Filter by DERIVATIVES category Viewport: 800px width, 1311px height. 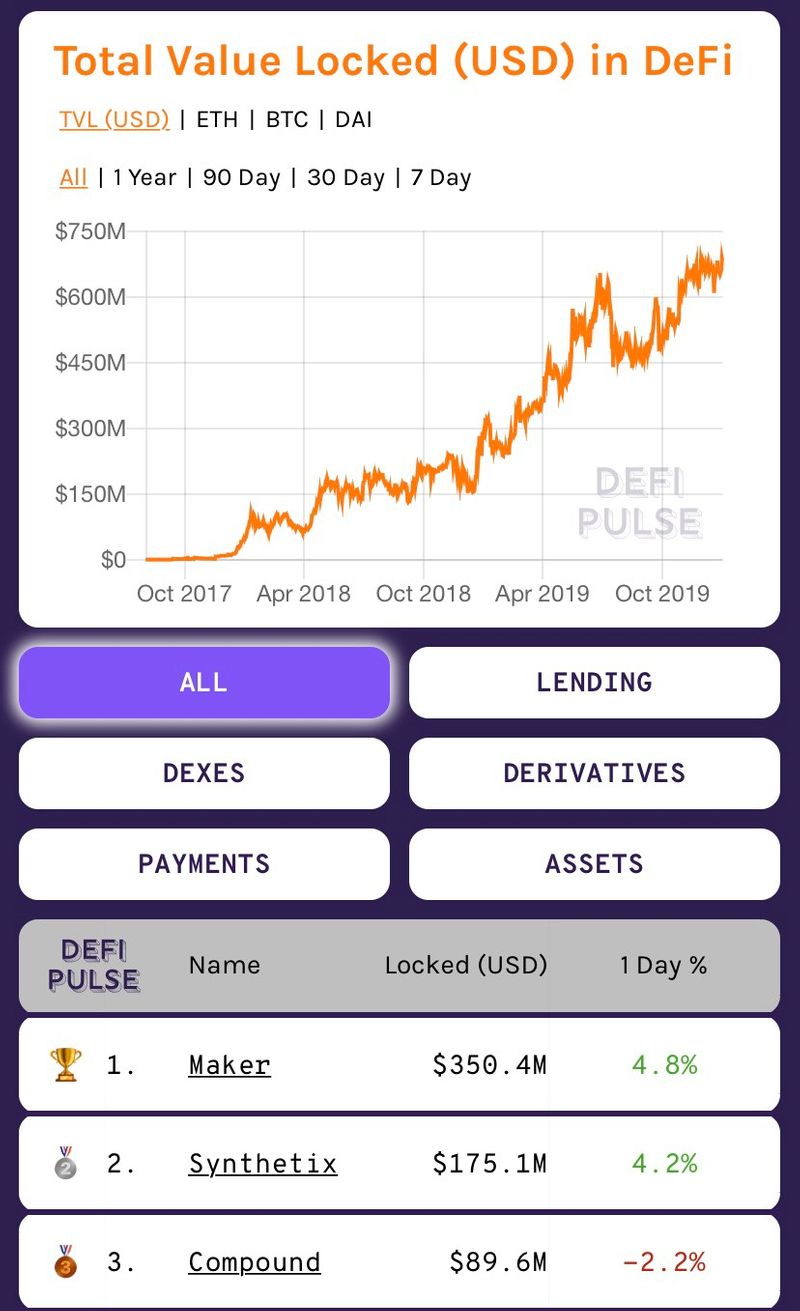594,773
